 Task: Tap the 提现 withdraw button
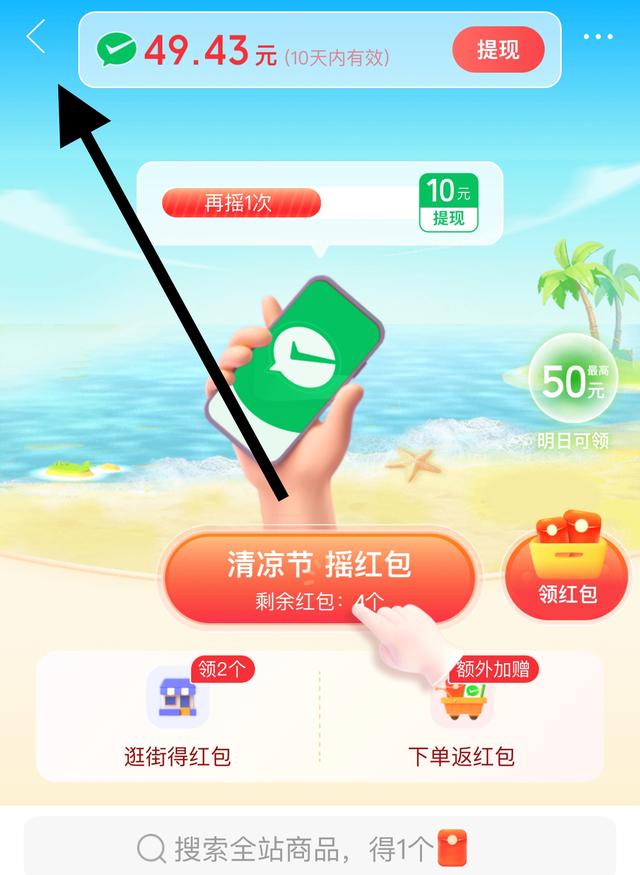pyautogui.click(x=498, y=49)
